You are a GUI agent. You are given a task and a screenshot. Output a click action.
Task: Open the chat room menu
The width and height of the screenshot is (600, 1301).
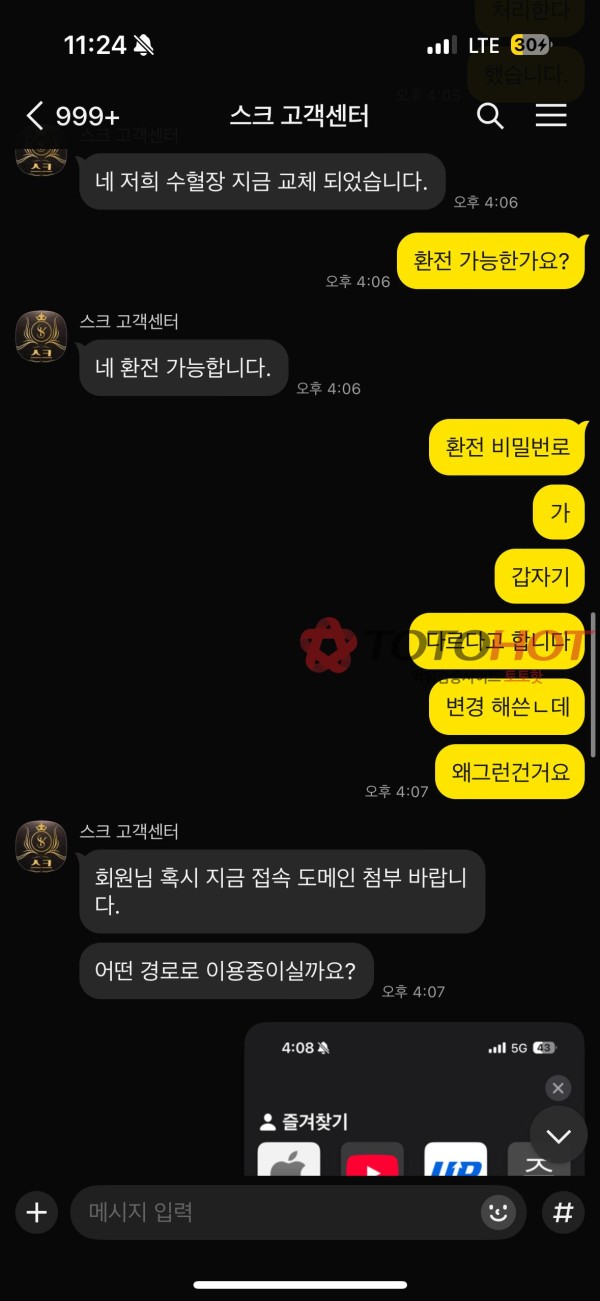551,116
